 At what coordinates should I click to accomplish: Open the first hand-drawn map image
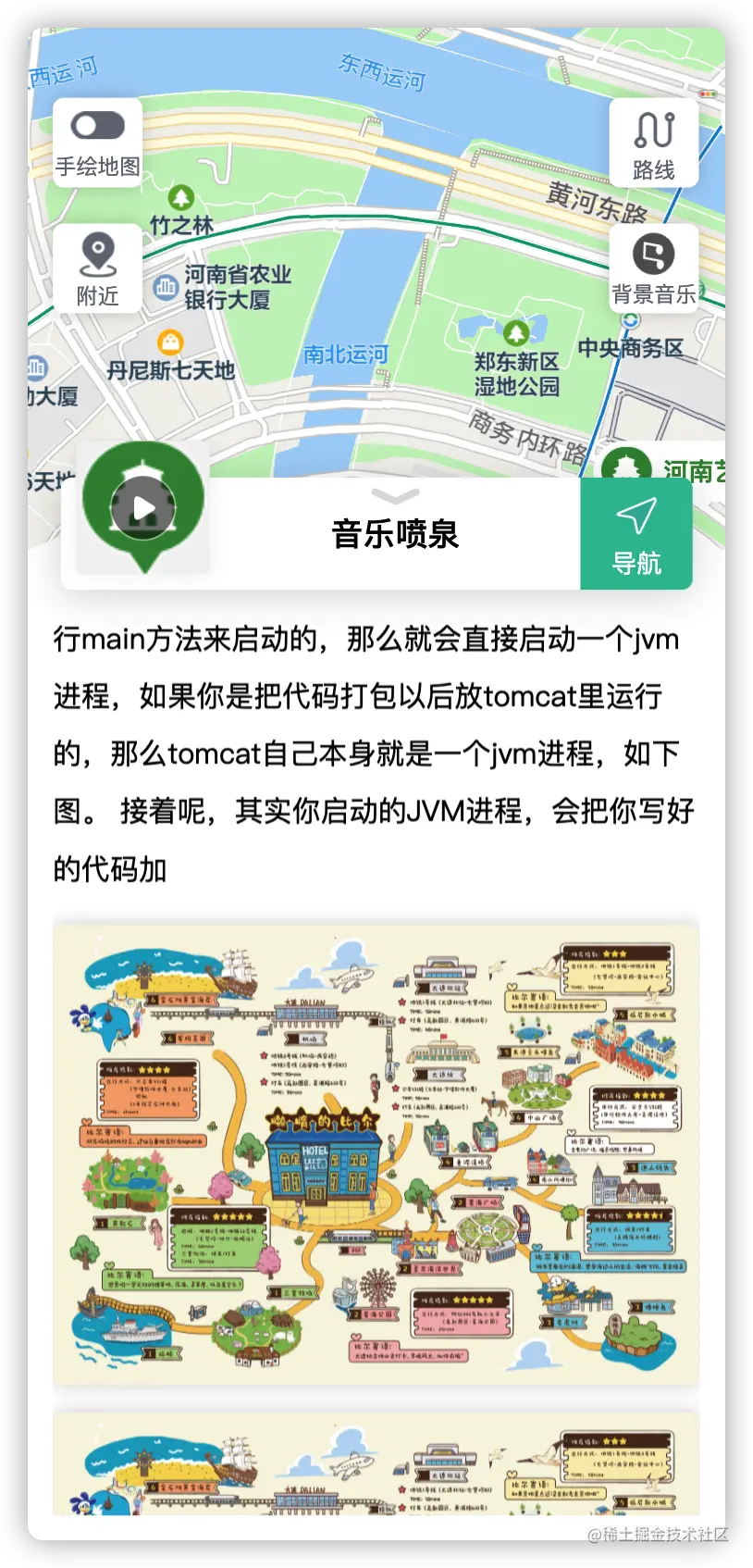[376, 1152]
